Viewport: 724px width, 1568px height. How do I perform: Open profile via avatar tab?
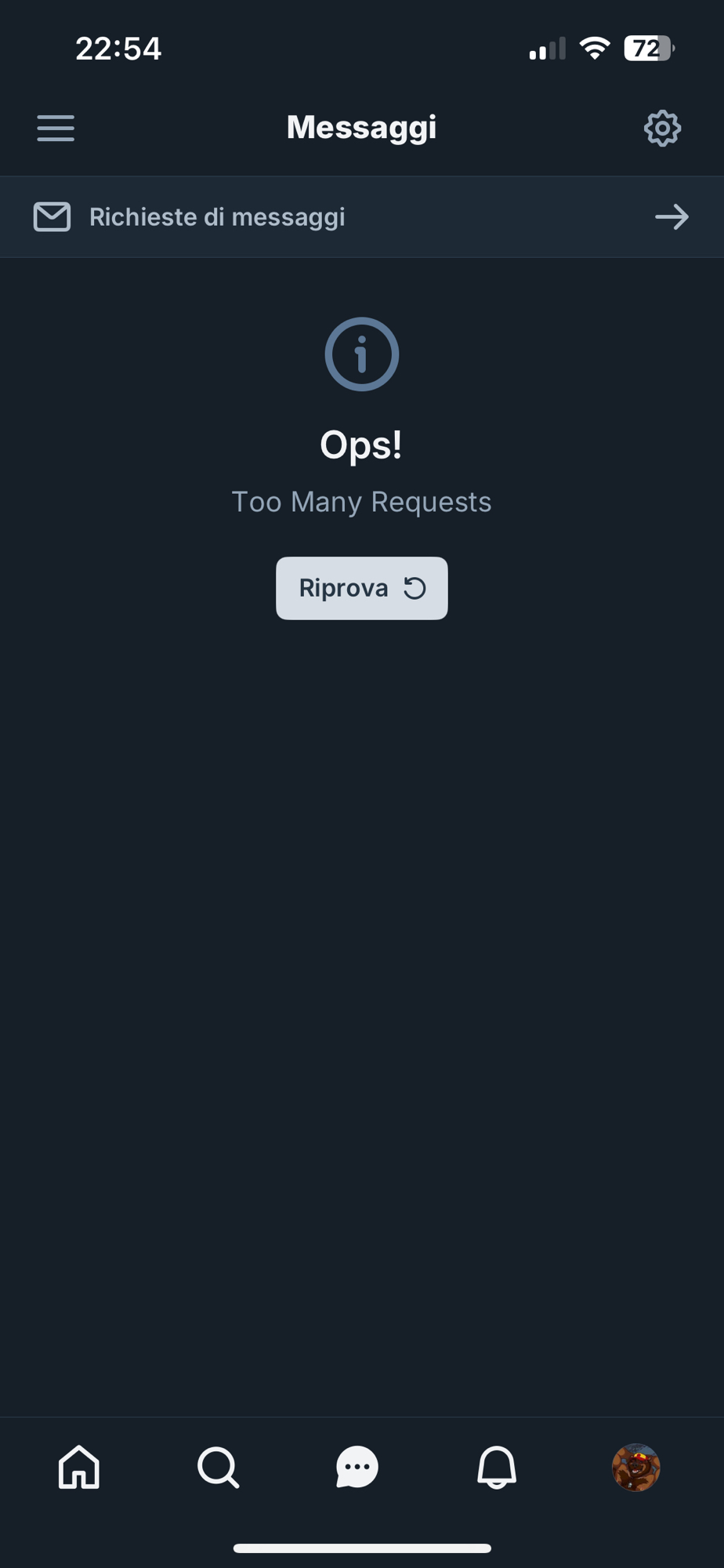(x=635, y=1467)
